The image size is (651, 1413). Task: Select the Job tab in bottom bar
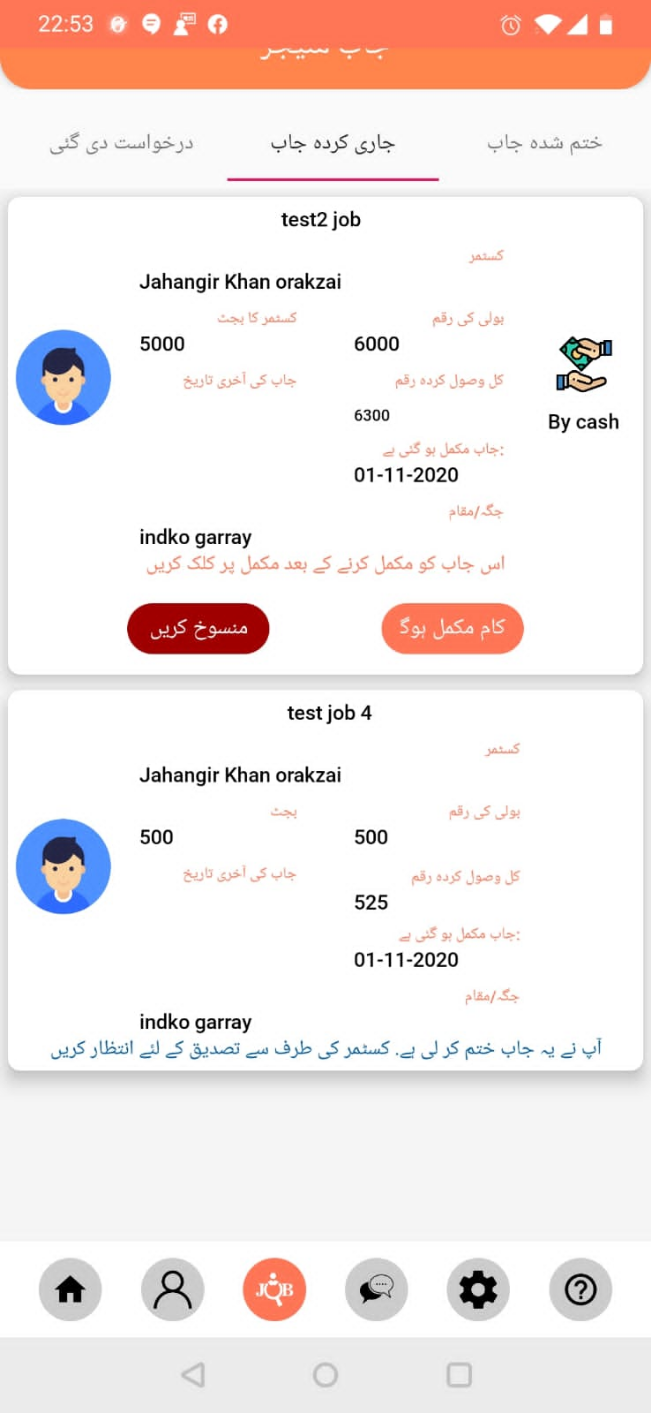point(274,1290)
